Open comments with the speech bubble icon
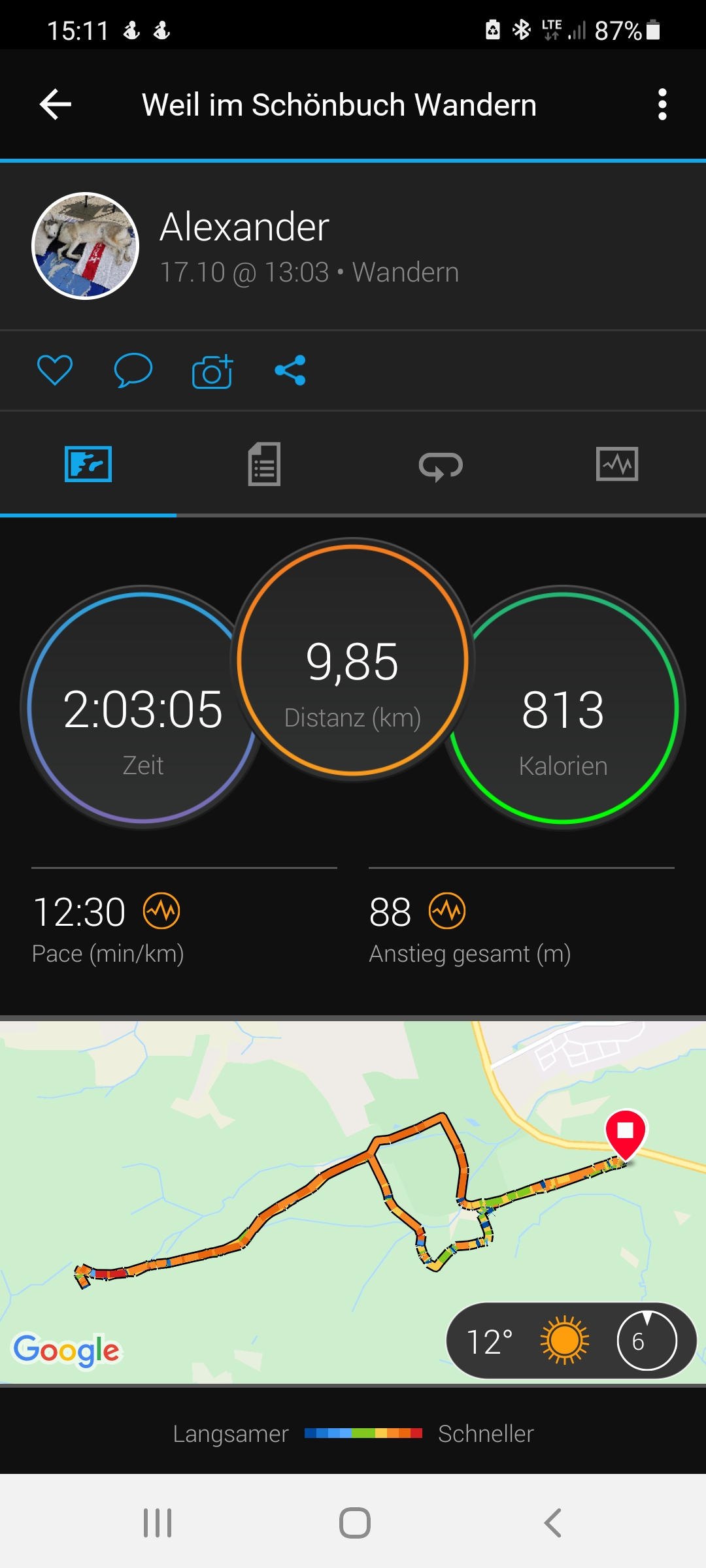This screenshot has width=706, height=1568. (x=133, y=370)
